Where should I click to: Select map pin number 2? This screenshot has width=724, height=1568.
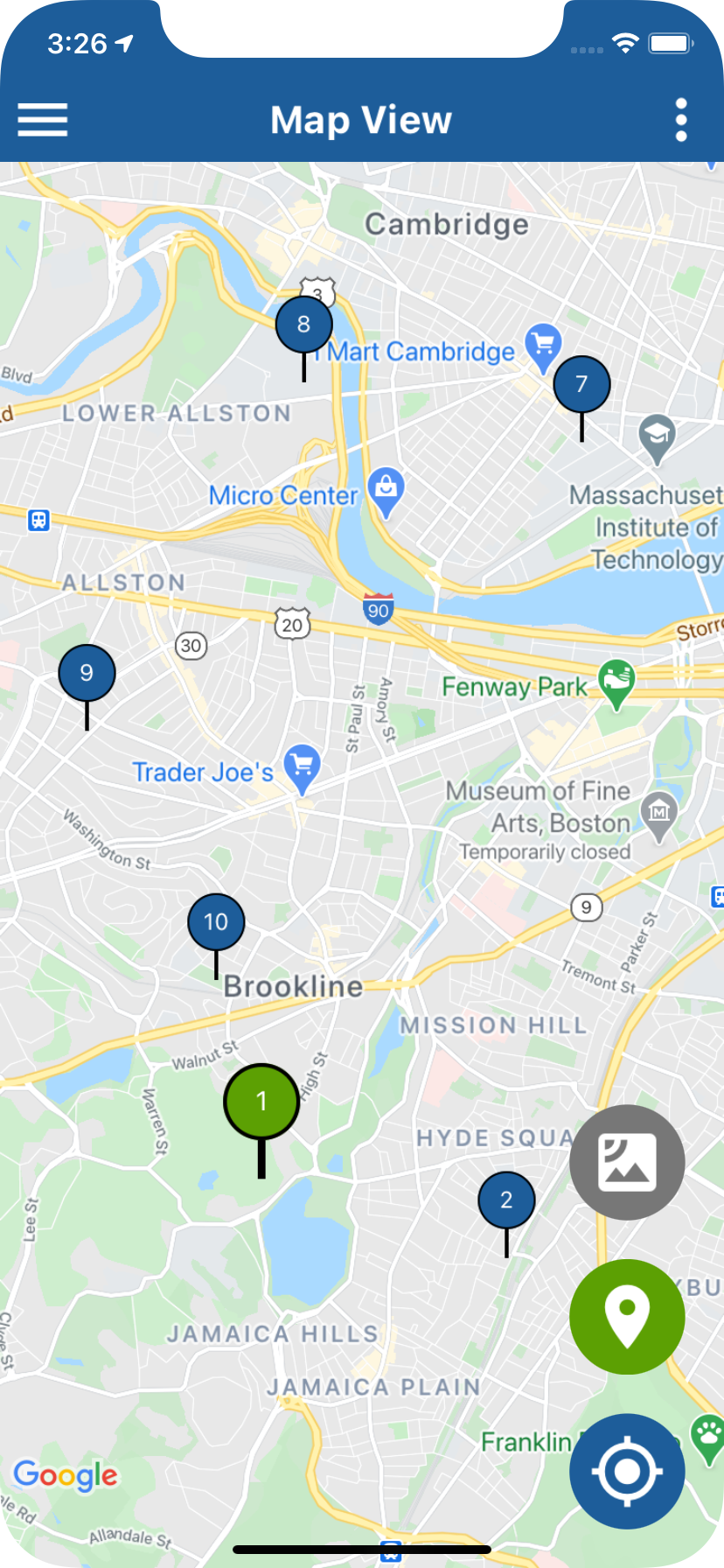[506, 1200]
